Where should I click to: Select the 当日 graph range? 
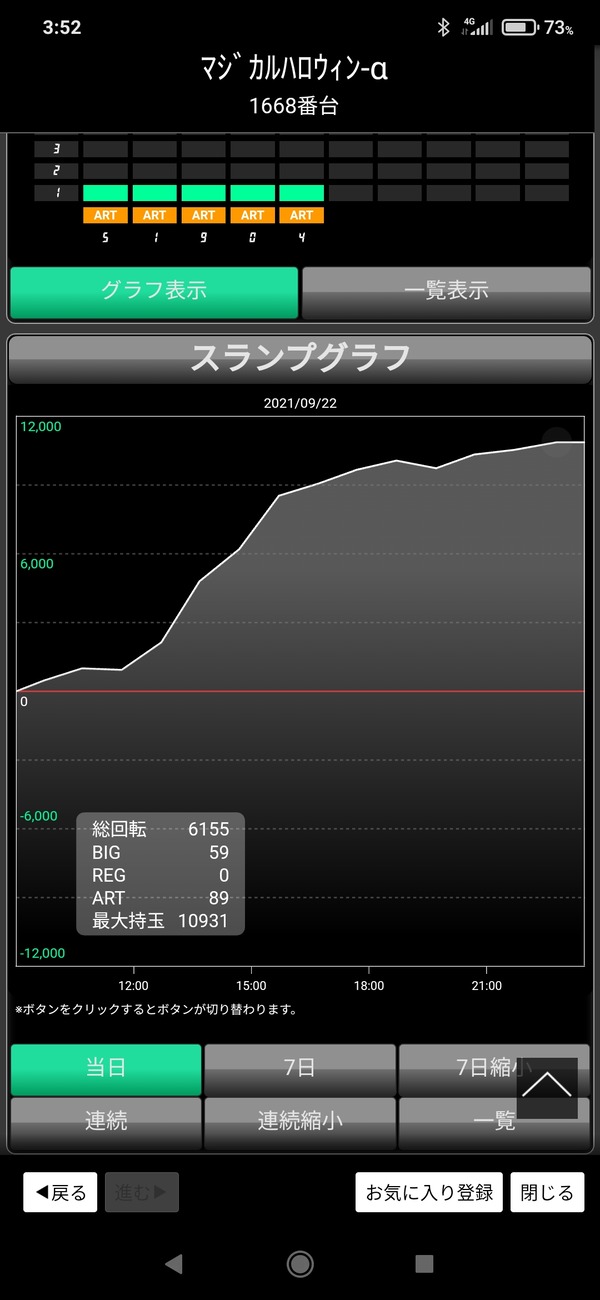[x=106, y=1069]
